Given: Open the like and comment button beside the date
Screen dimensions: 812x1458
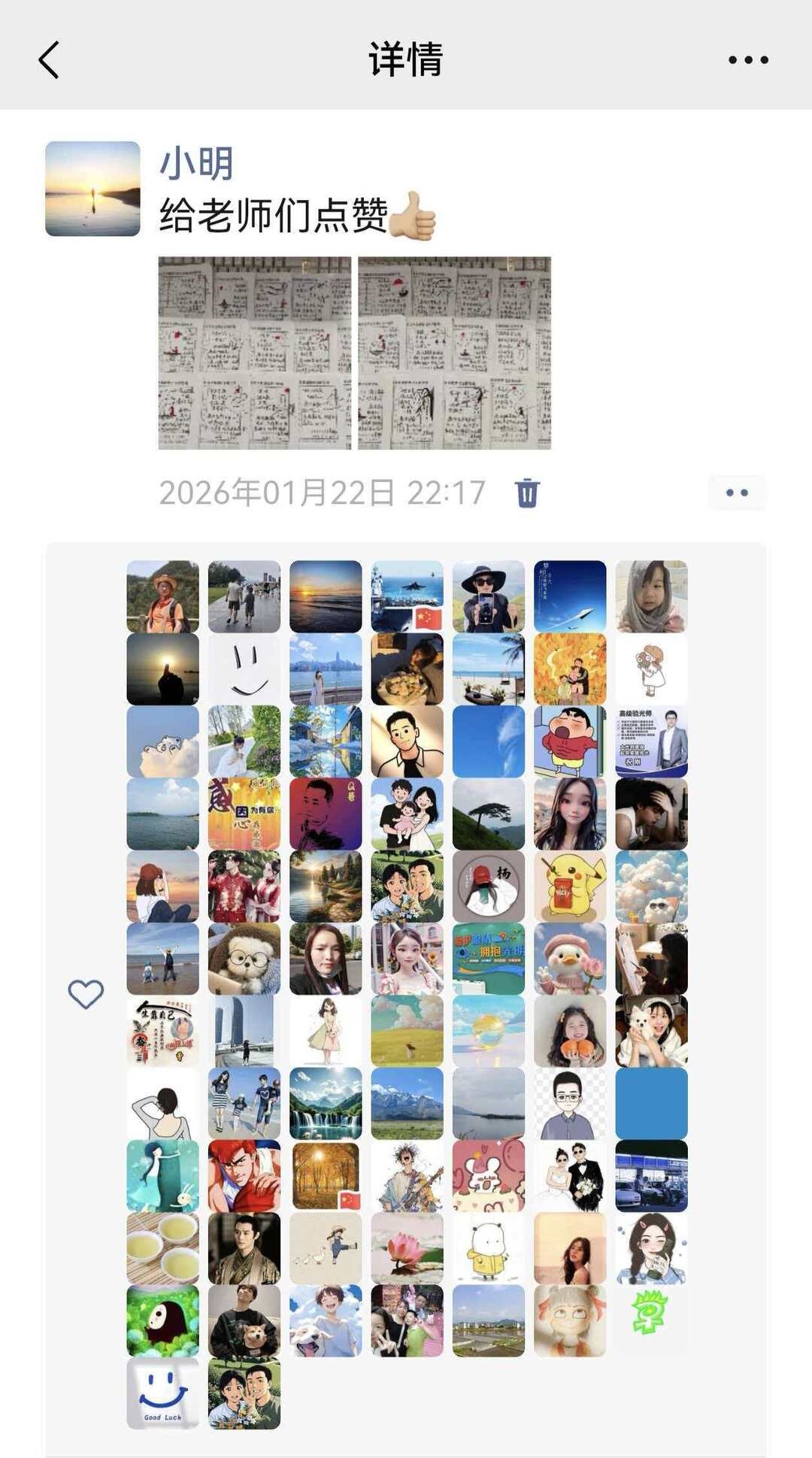Looking at the screenshot, I should 736,493.
